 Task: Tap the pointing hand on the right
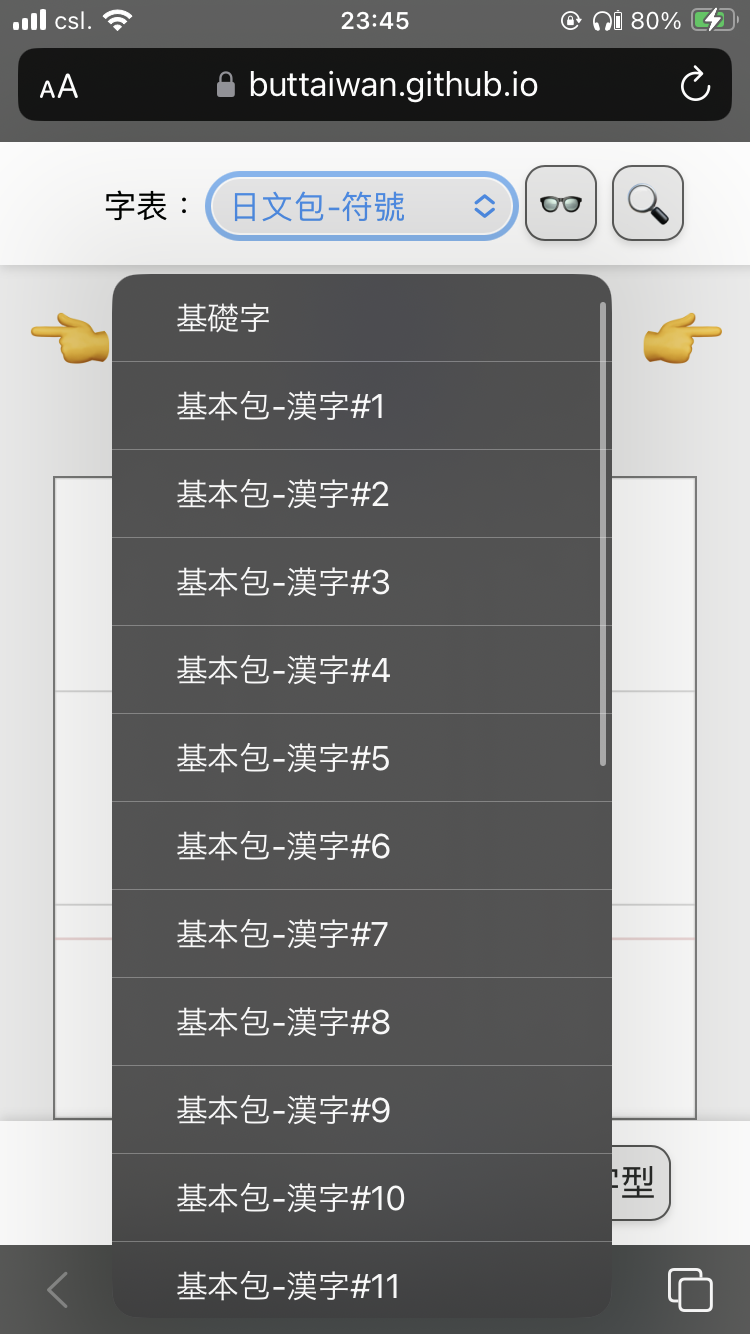(682, 337)
